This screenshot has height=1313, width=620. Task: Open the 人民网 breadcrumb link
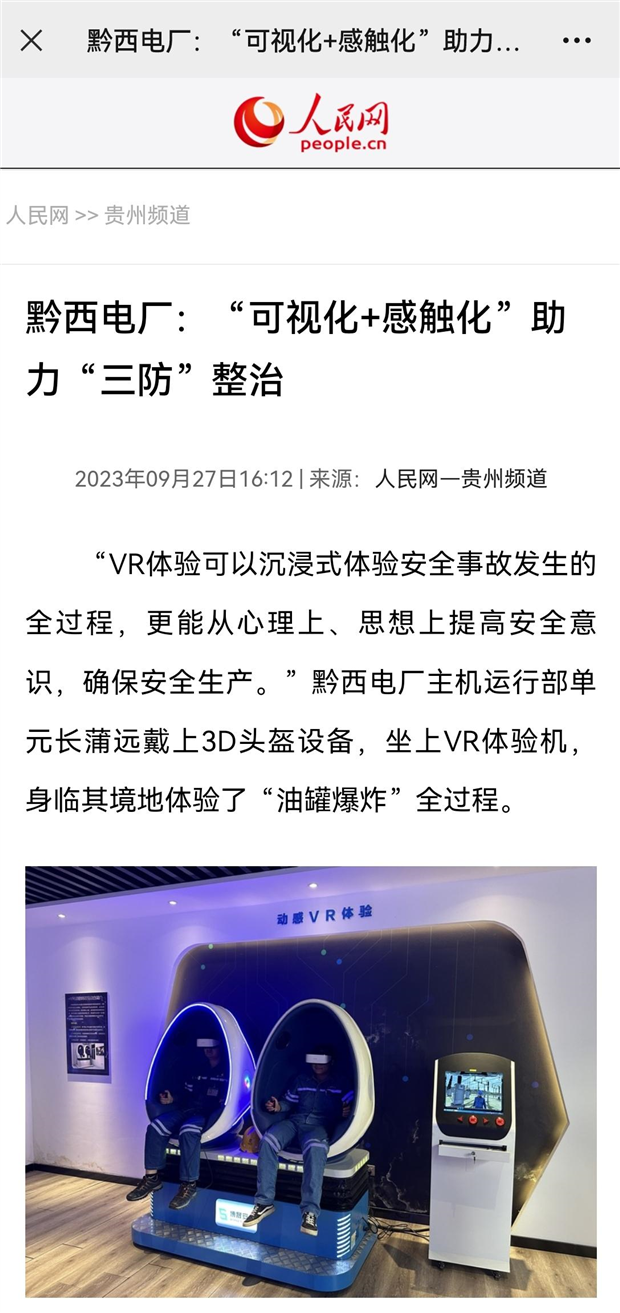click(x=37, y=215)
